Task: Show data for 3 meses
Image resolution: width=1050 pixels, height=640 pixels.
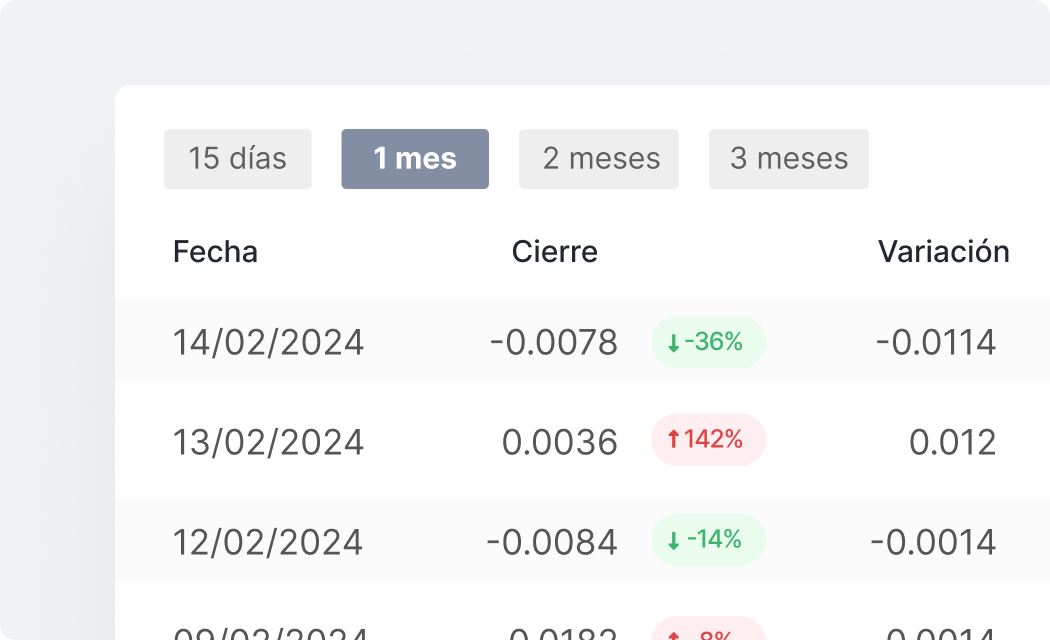Action: [x=788, y=159]
